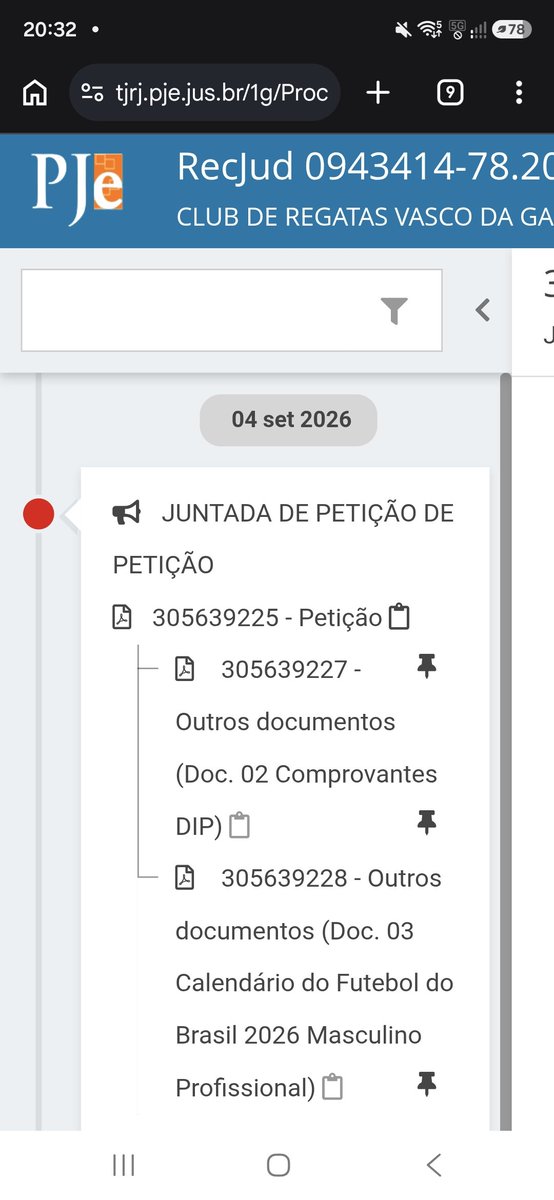The image size is (554, 1200).
Task: Go back with the system back button
Action: 433,1165
